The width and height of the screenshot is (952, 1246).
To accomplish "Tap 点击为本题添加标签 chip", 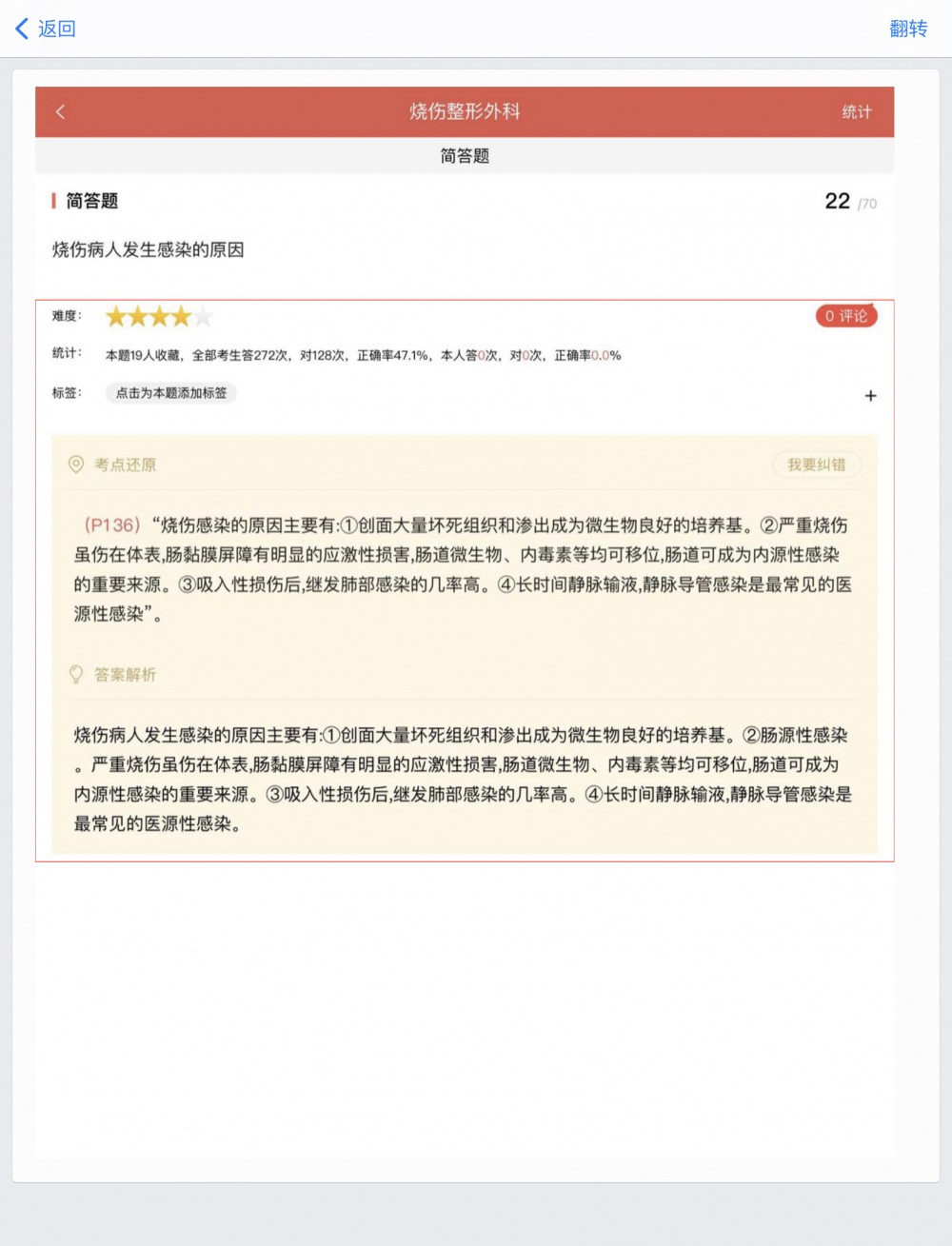I will point(171,392).
